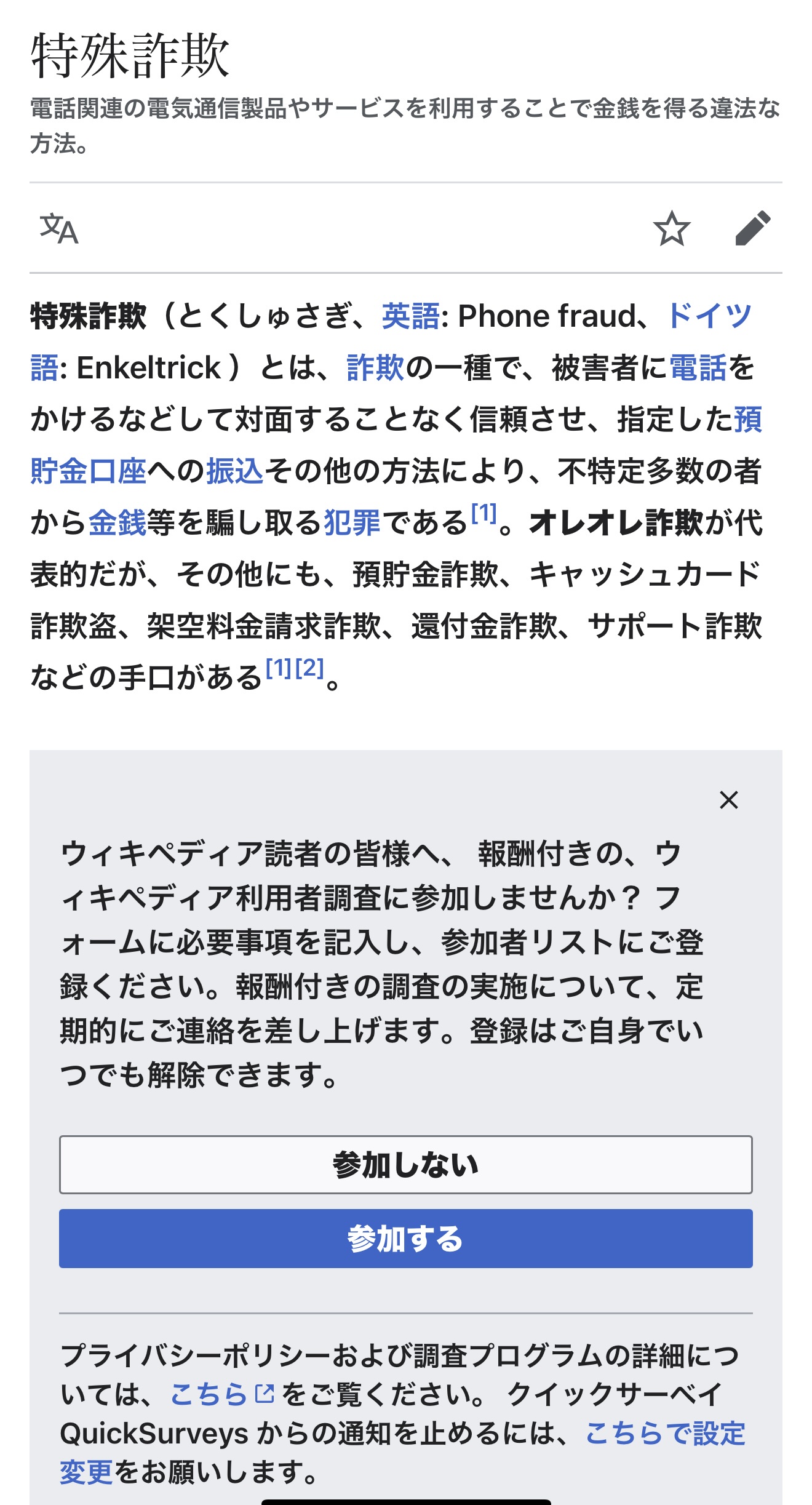Add this article to watchlist star
The width and height of the screenshot is (812, 1505).
(671, 228)
